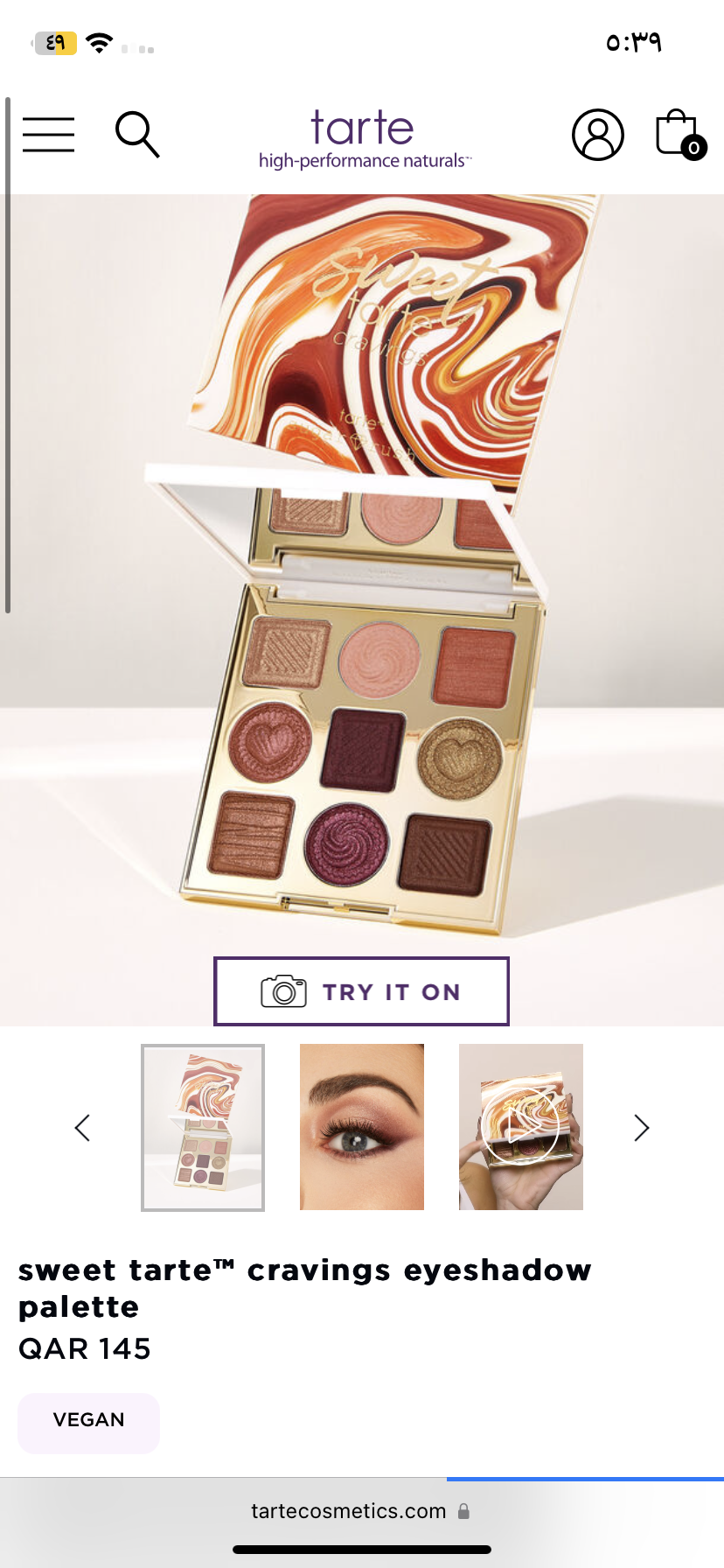Show previous thumbnails with left arrow

tap(83, 1128)
